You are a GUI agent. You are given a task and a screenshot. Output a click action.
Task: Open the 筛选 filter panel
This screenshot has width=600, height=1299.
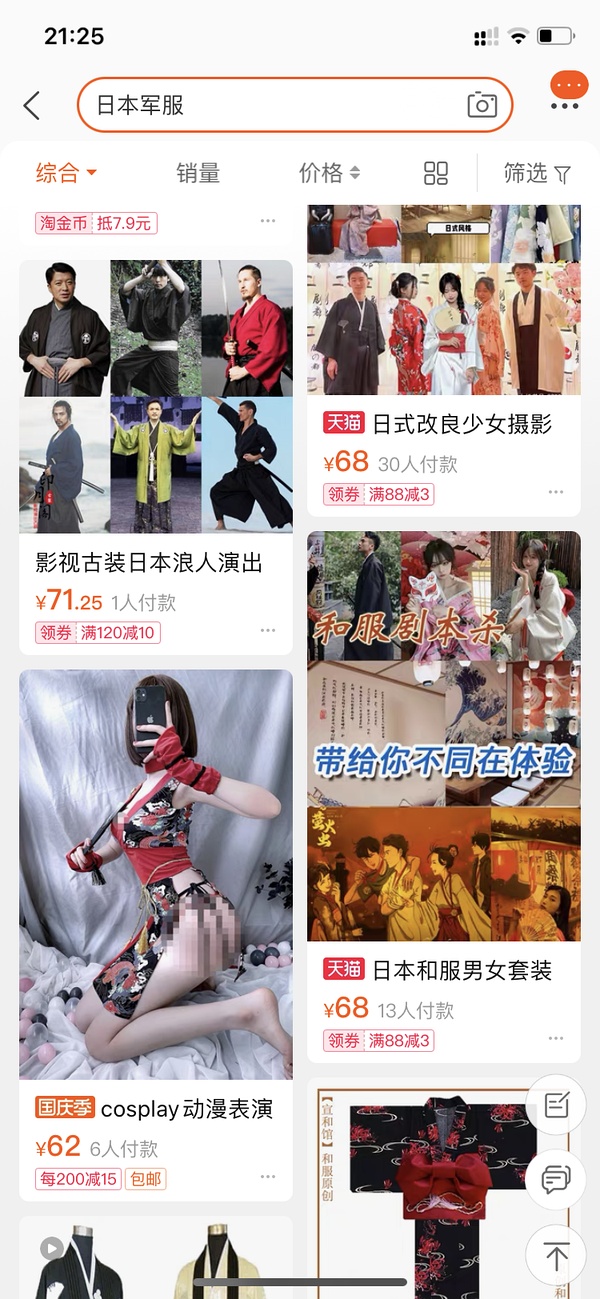tap(537, 173)
